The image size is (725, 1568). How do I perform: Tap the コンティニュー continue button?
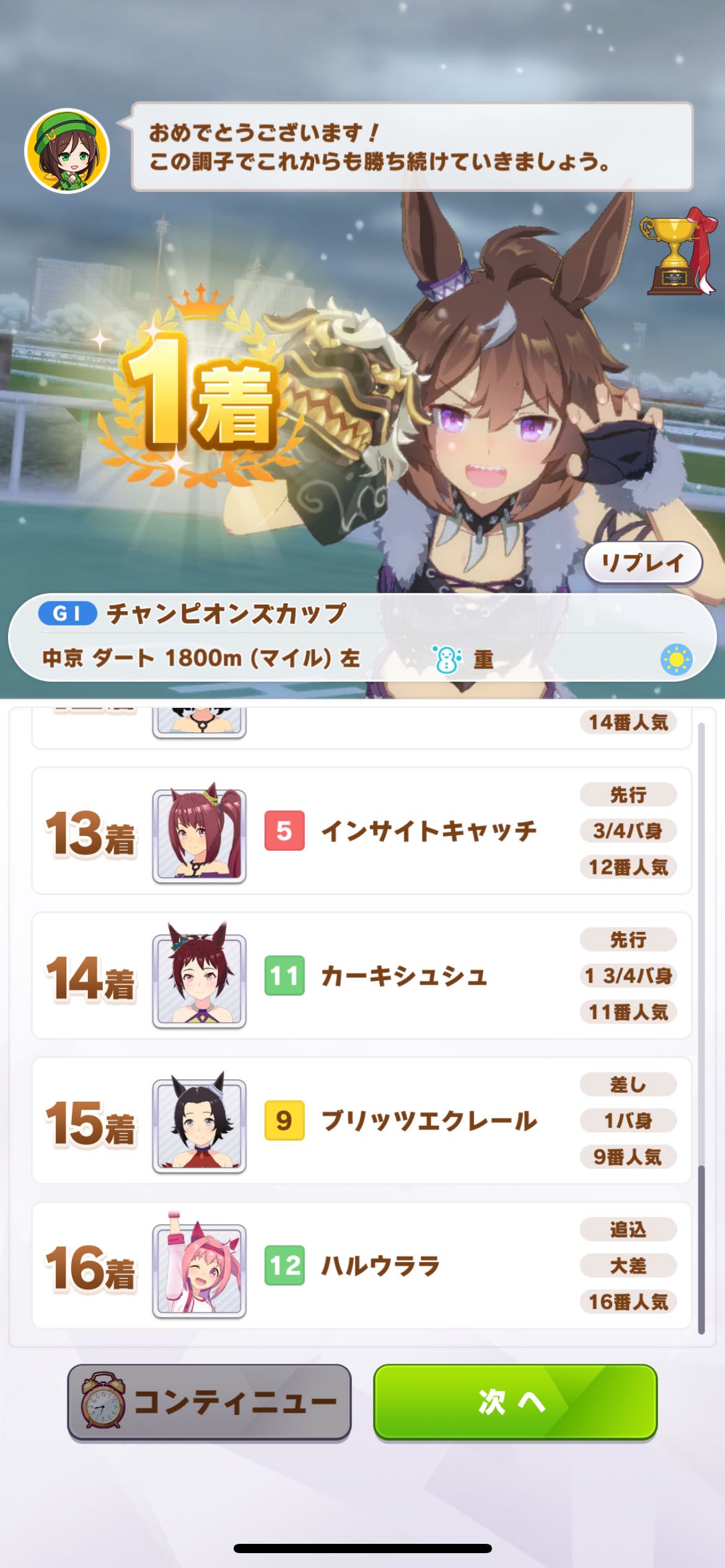click(209, 1402)
